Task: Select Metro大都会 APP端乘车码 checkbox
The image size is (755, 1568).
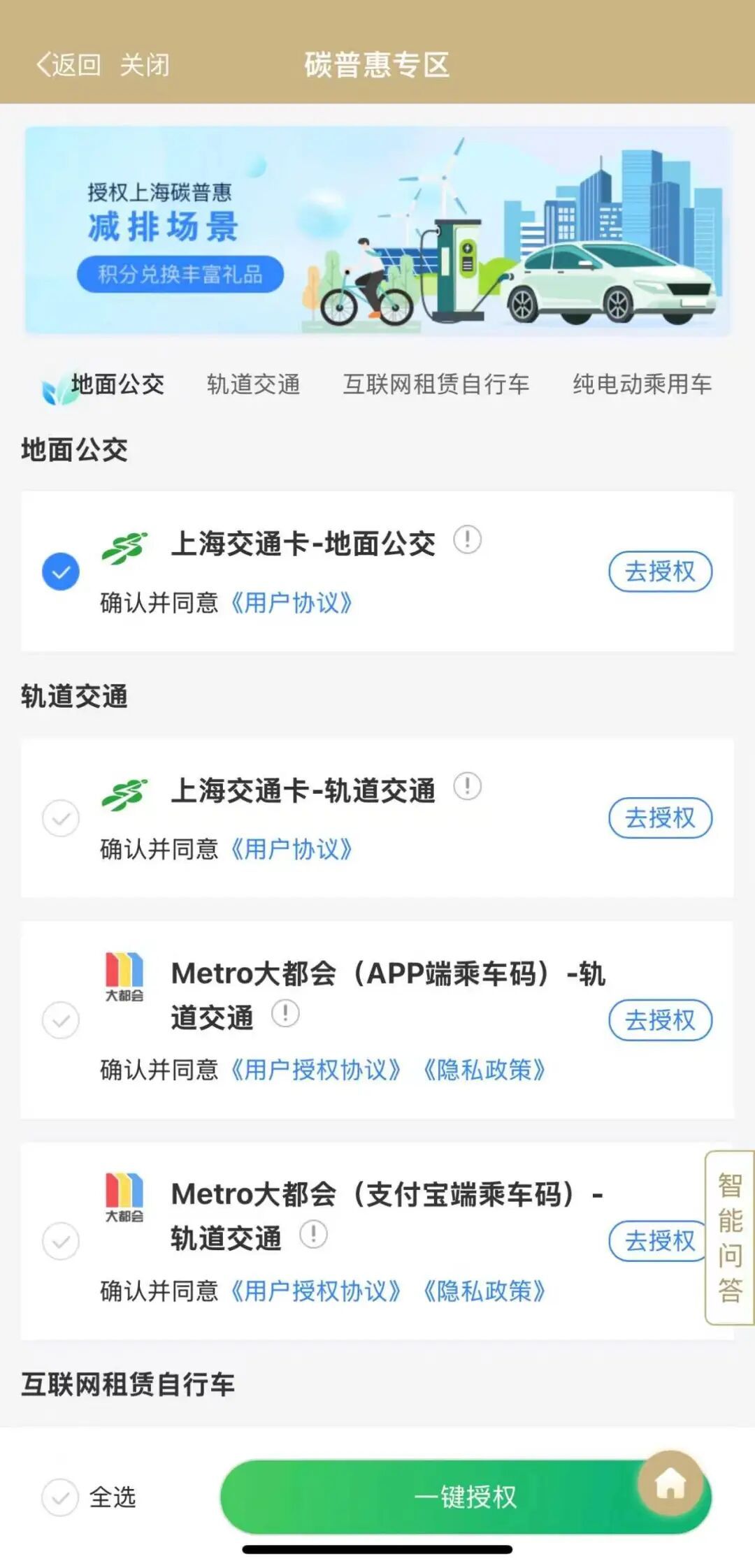Action: click(x=61, y=1020)
